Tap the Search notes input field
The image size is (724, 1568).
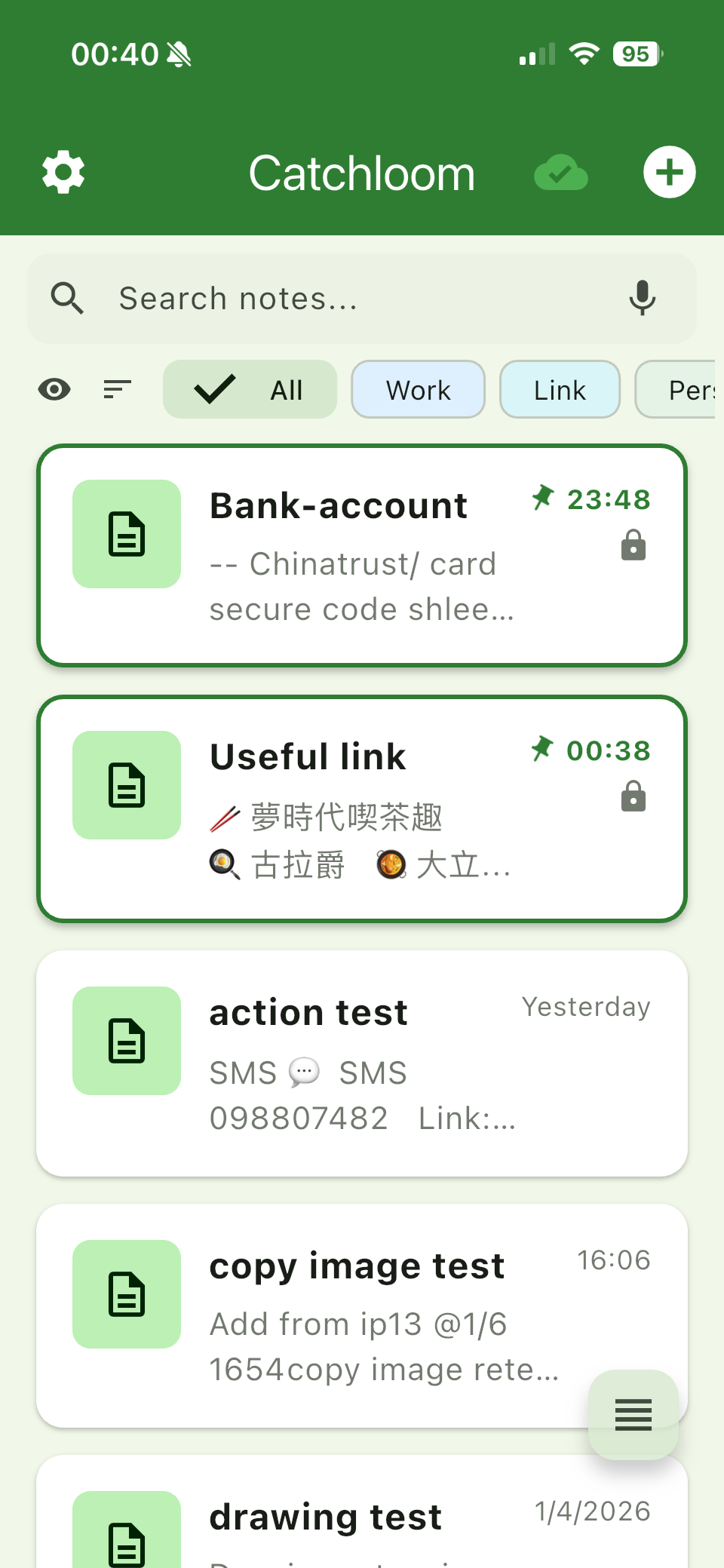[x=302, y=298]
